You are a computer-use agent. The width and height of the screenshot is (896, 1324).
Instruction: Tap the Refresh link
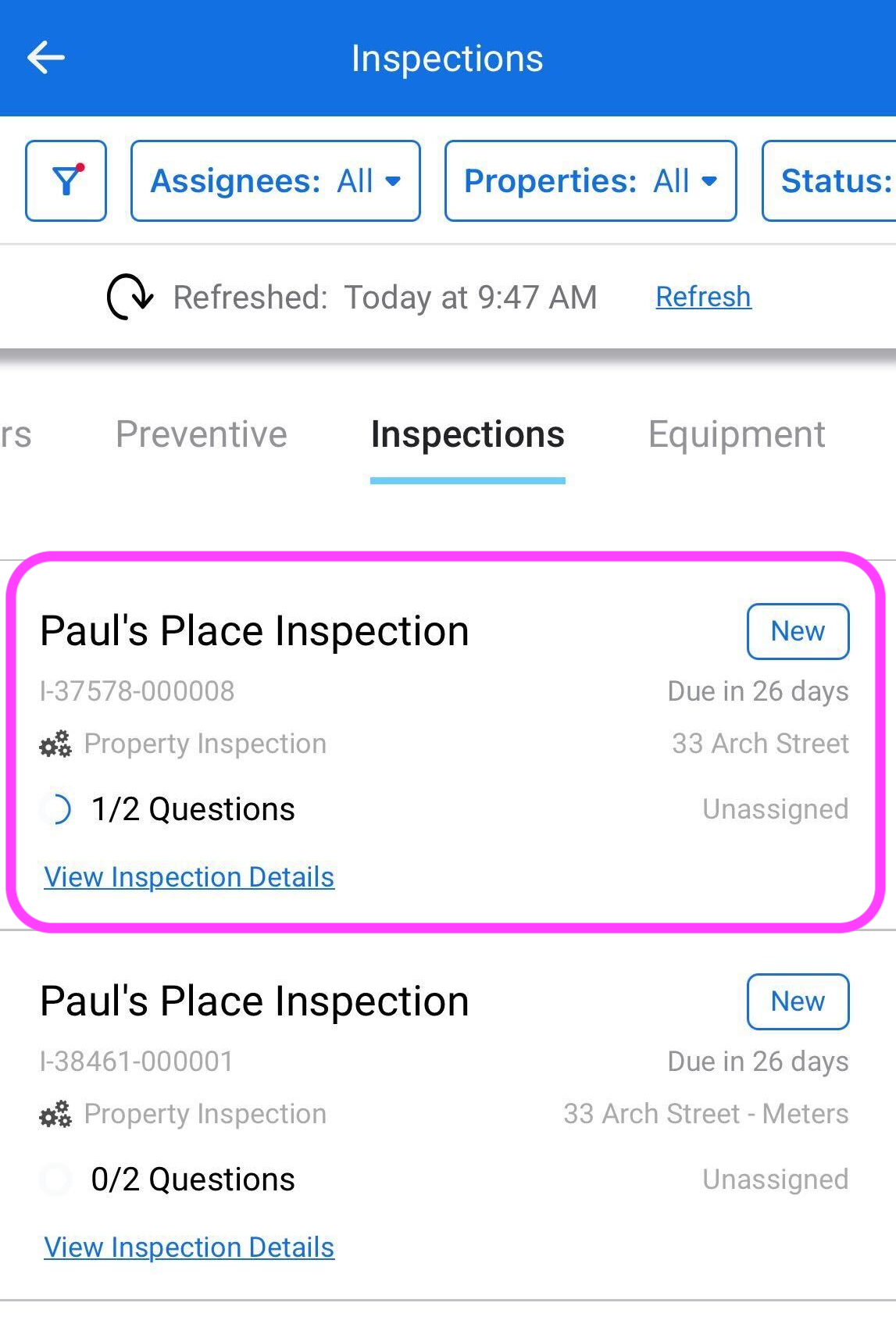point(703,297)
